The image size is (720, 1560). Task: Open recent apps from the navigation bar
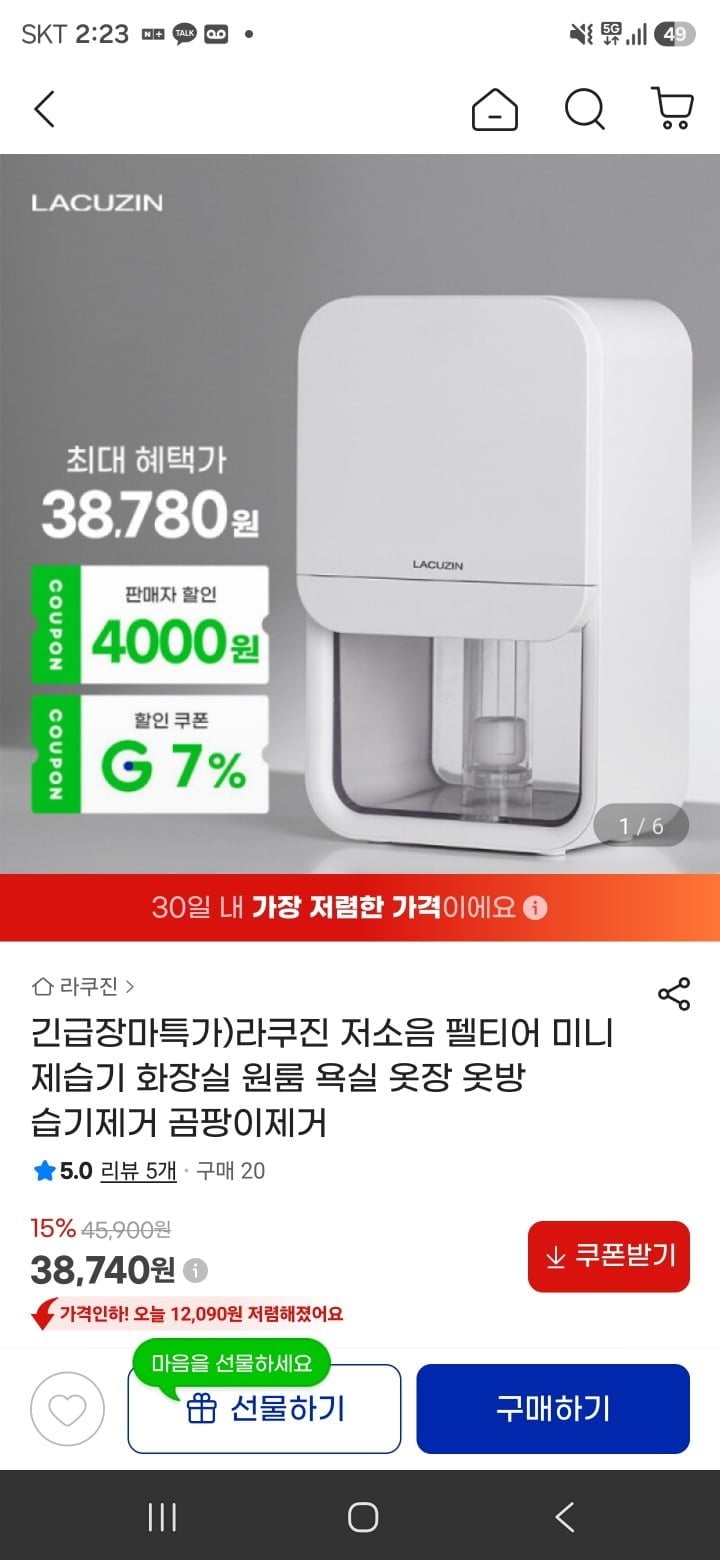162,1517
